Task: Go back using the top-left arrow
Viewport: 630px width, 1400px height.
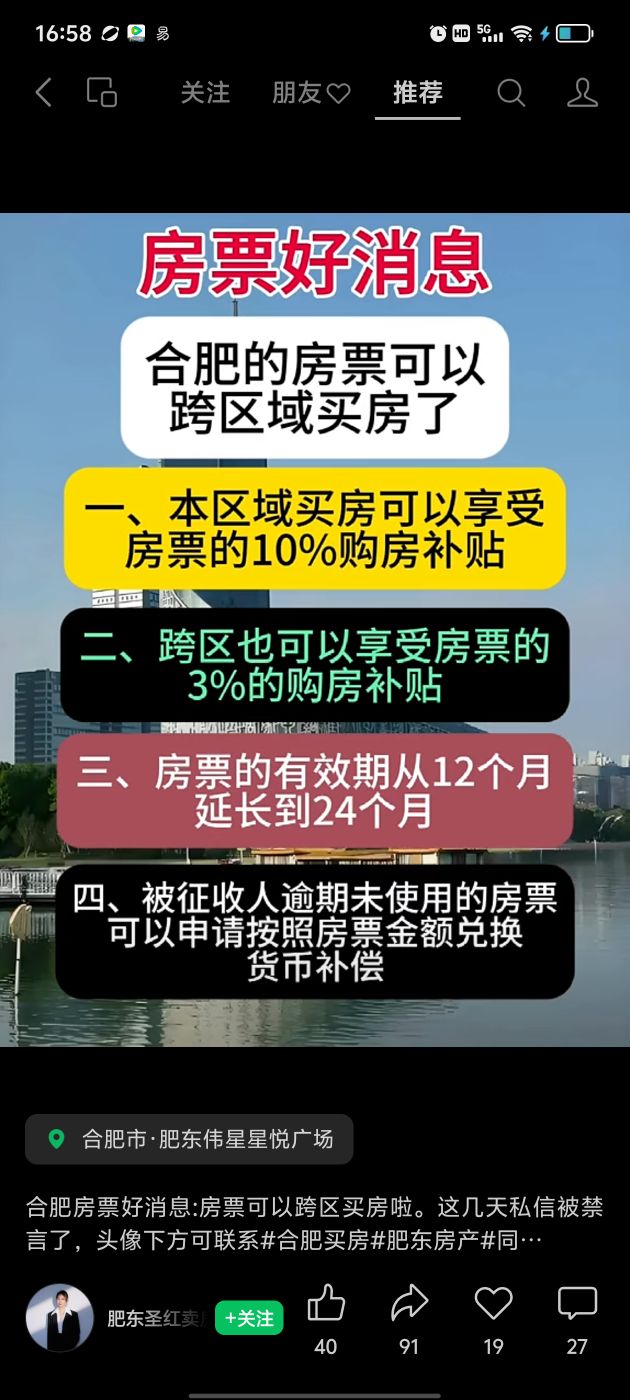Action: (43, 93)
